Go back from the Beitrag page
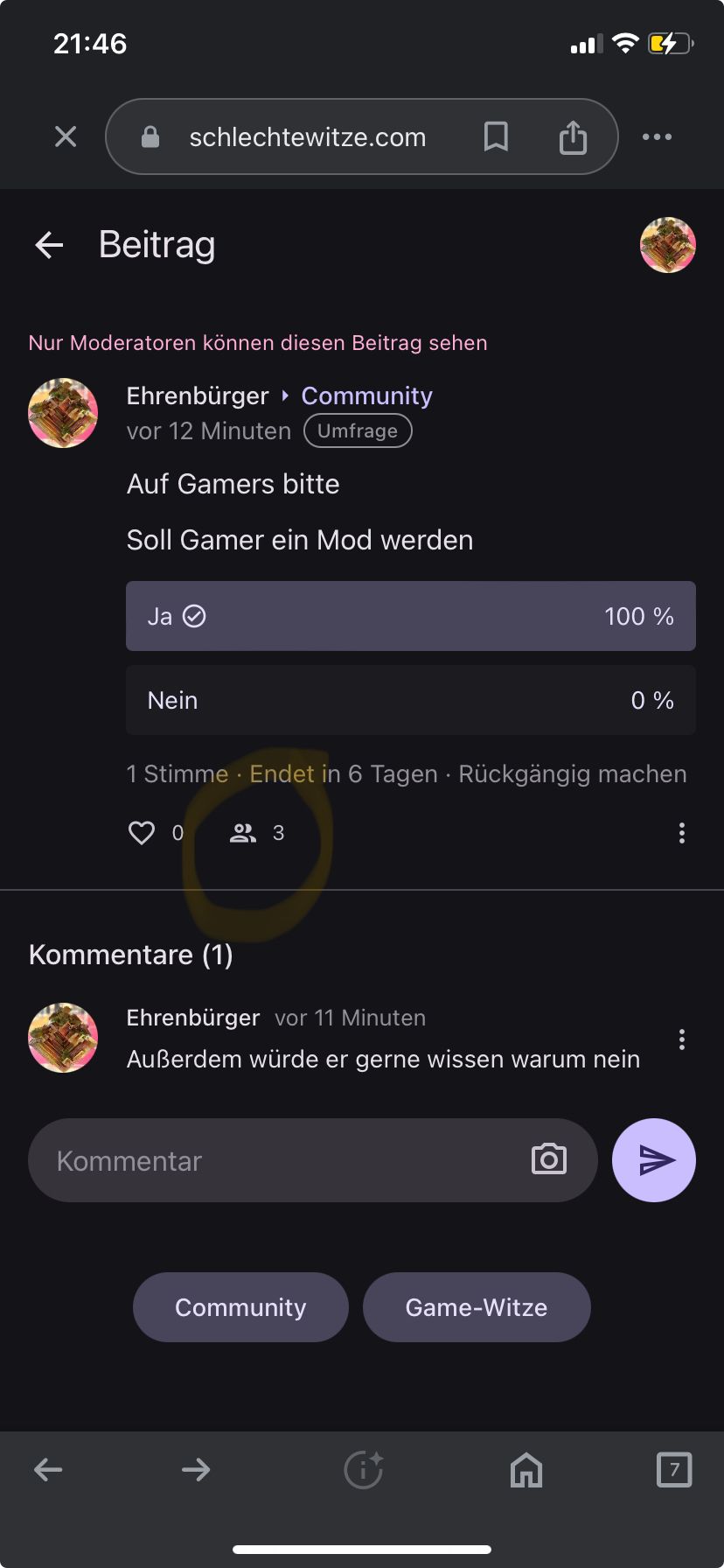 [49, 245]
